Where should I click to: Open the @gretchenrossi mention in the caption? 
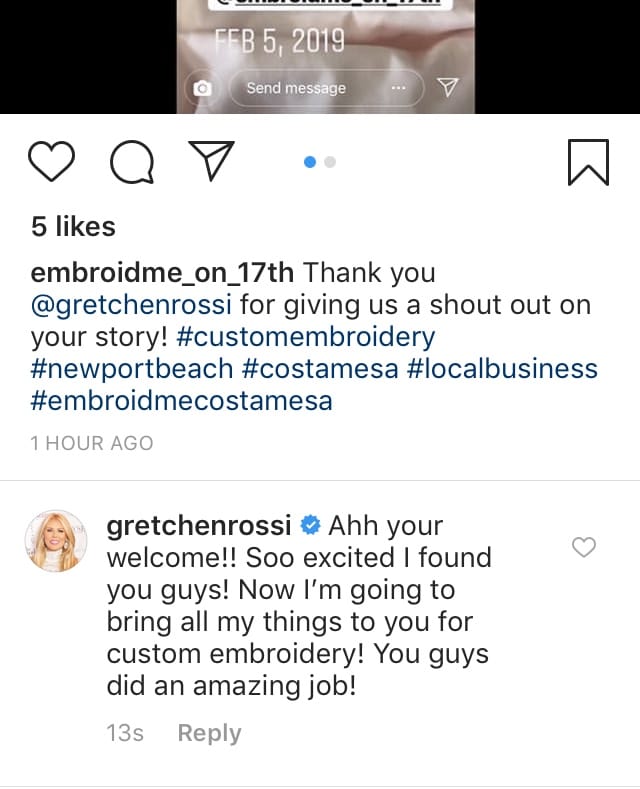click(x=131, y=305)
